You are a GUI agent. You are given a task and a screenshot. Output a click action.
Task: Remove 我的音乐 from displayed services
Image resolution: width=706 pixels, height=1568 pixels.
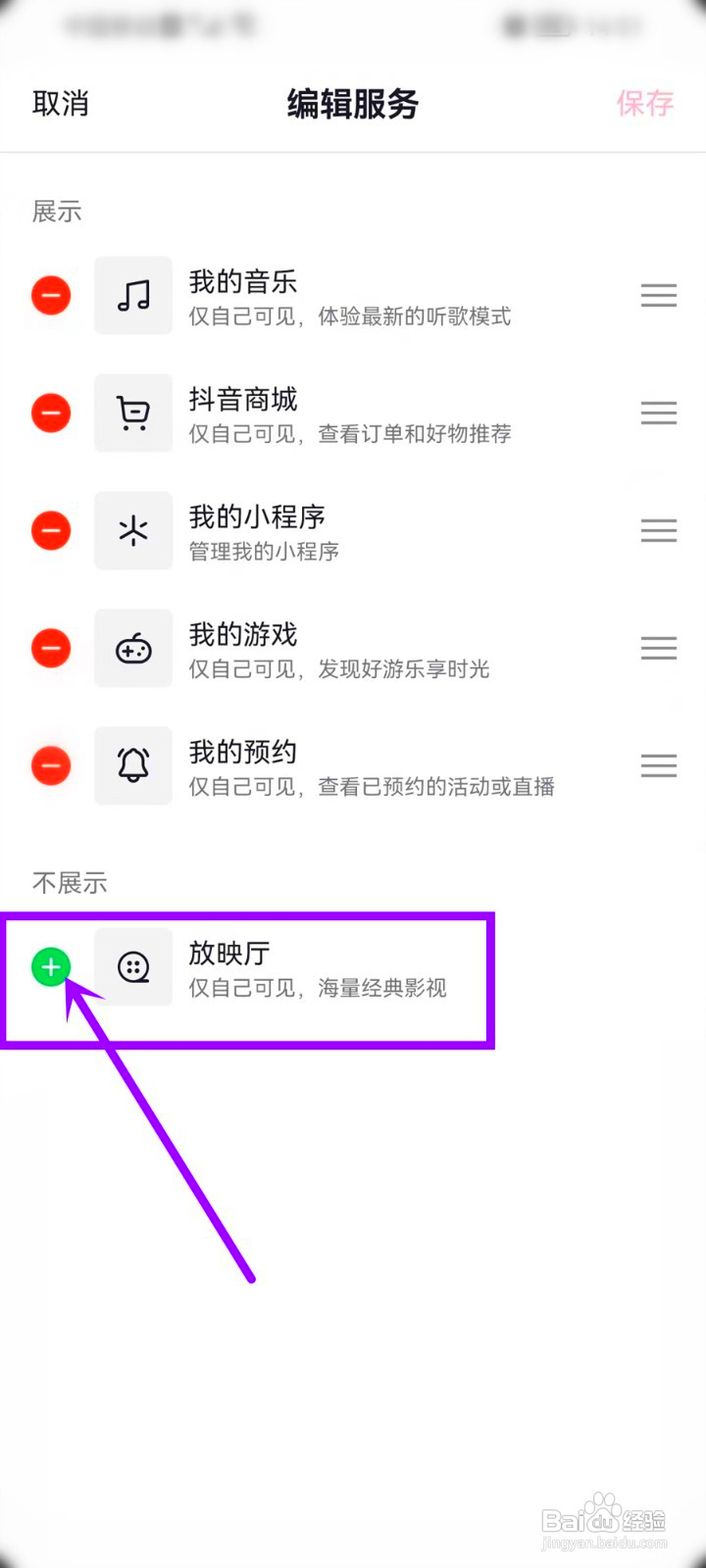click(x=51, y=295)
